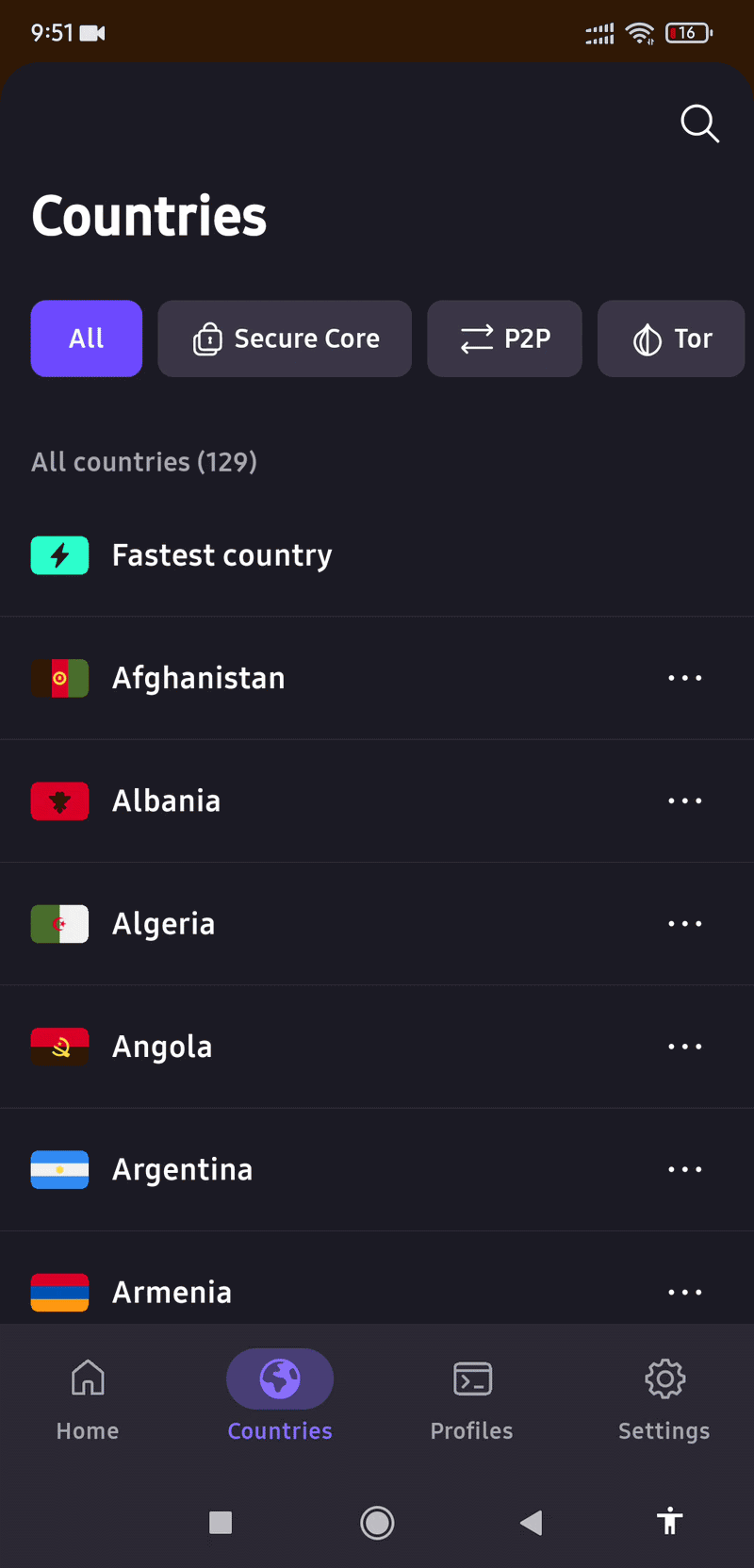Screen dimensions: 754x1568
Task: Open more options for Algeria
Action: click(685, 924)
